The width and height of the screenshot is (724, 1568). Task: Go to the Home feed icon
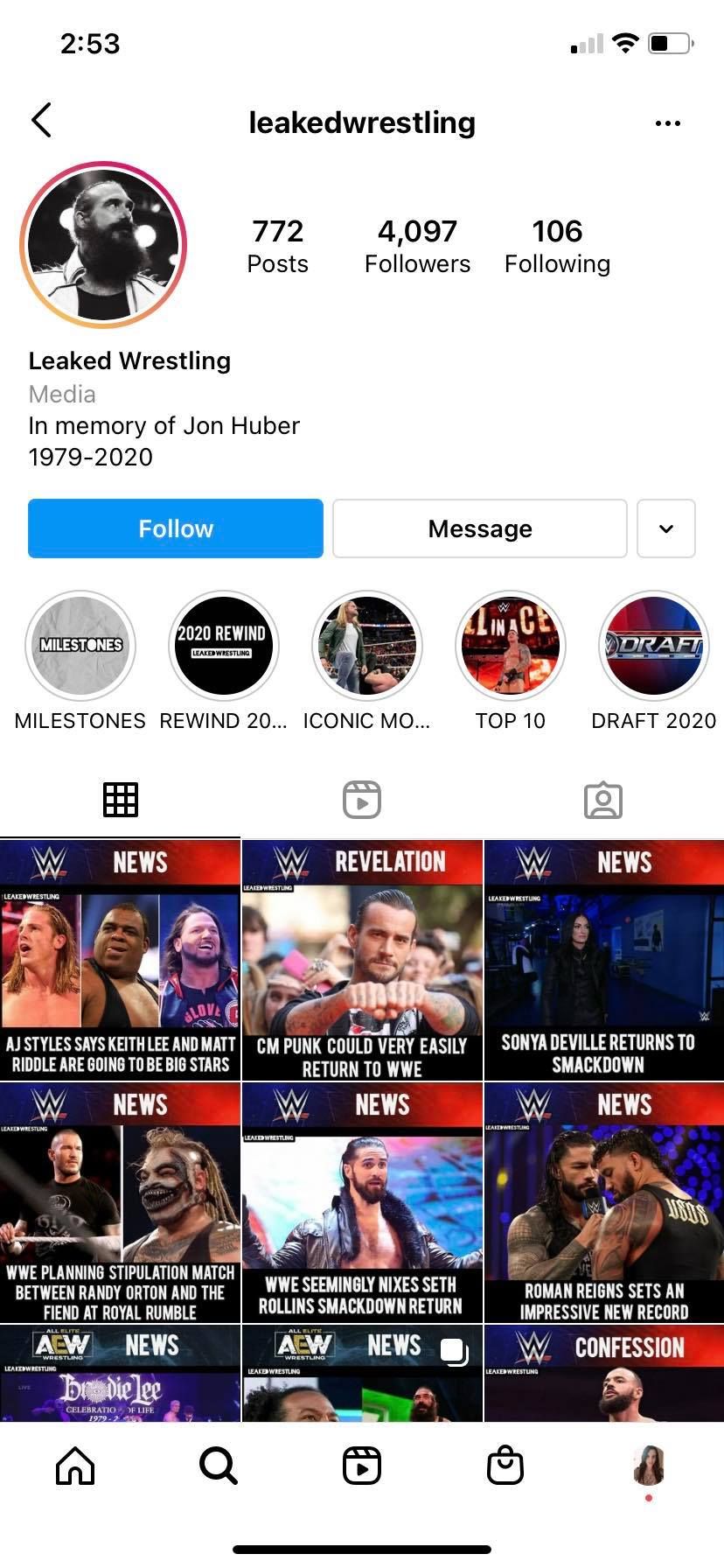click(x=74, y=1466)
